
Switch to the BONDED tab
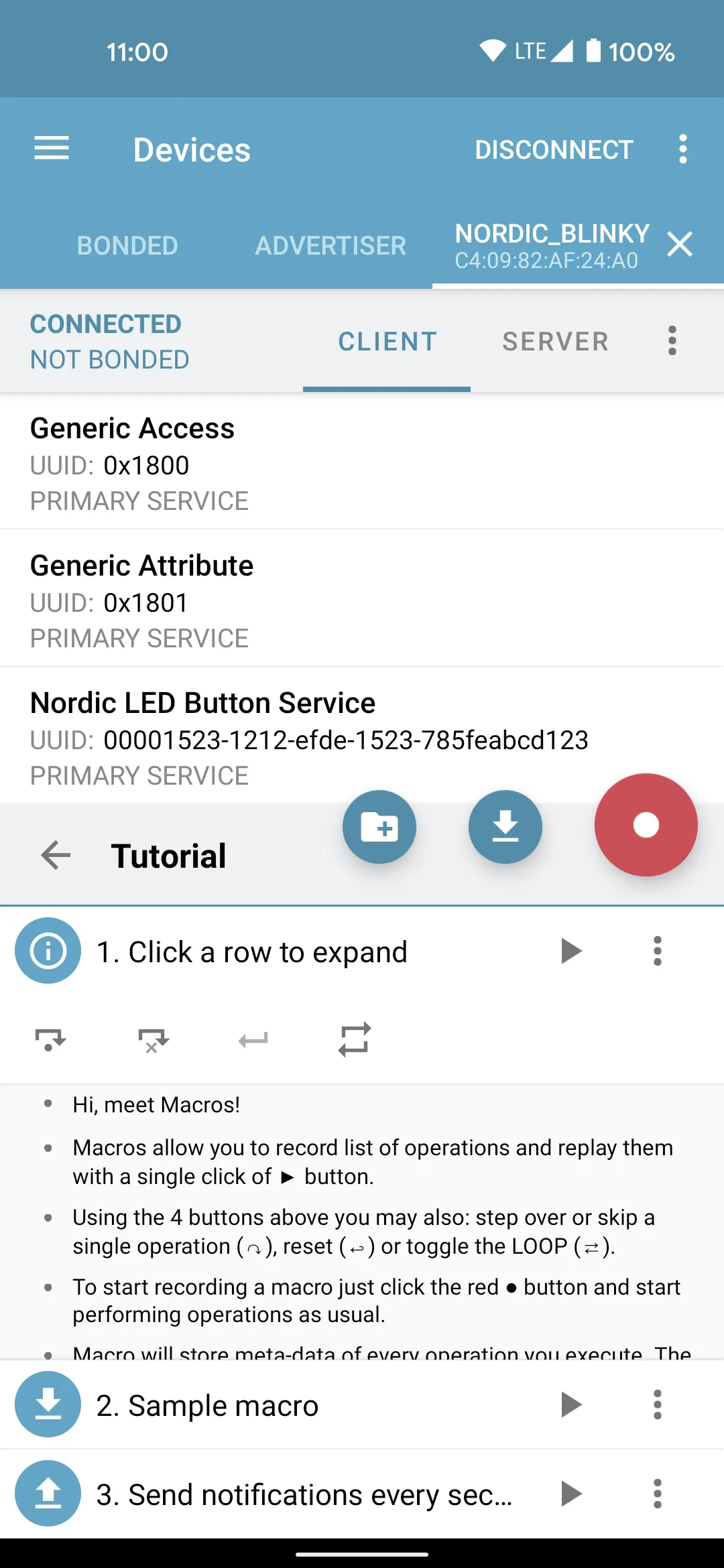[x=127, y=245]
